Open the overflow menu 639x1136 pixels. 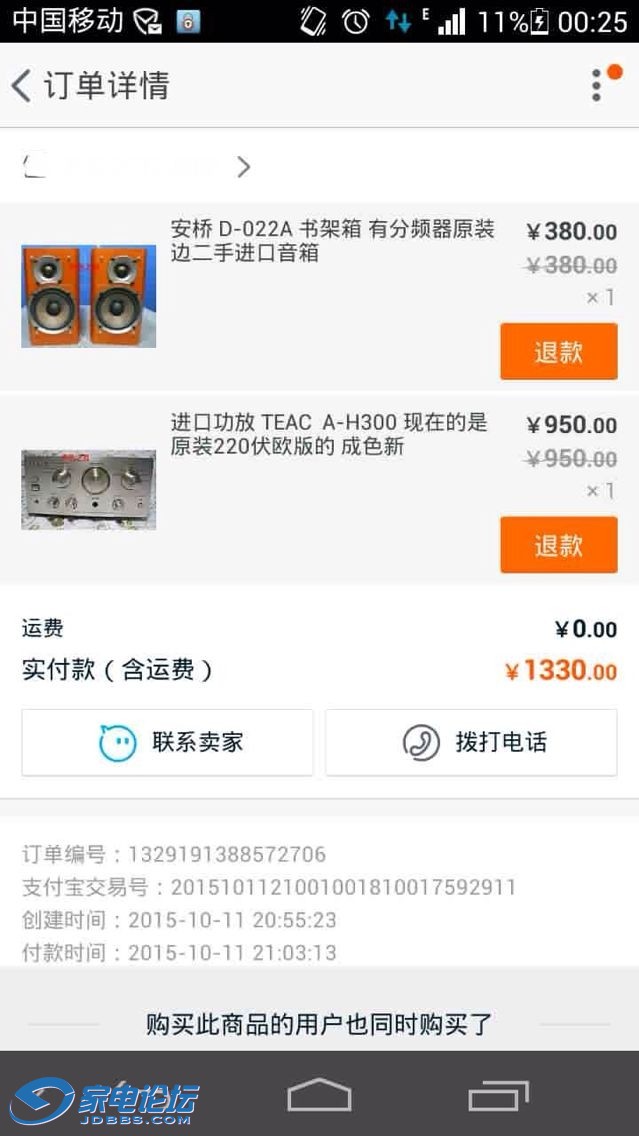coord(597,85)
